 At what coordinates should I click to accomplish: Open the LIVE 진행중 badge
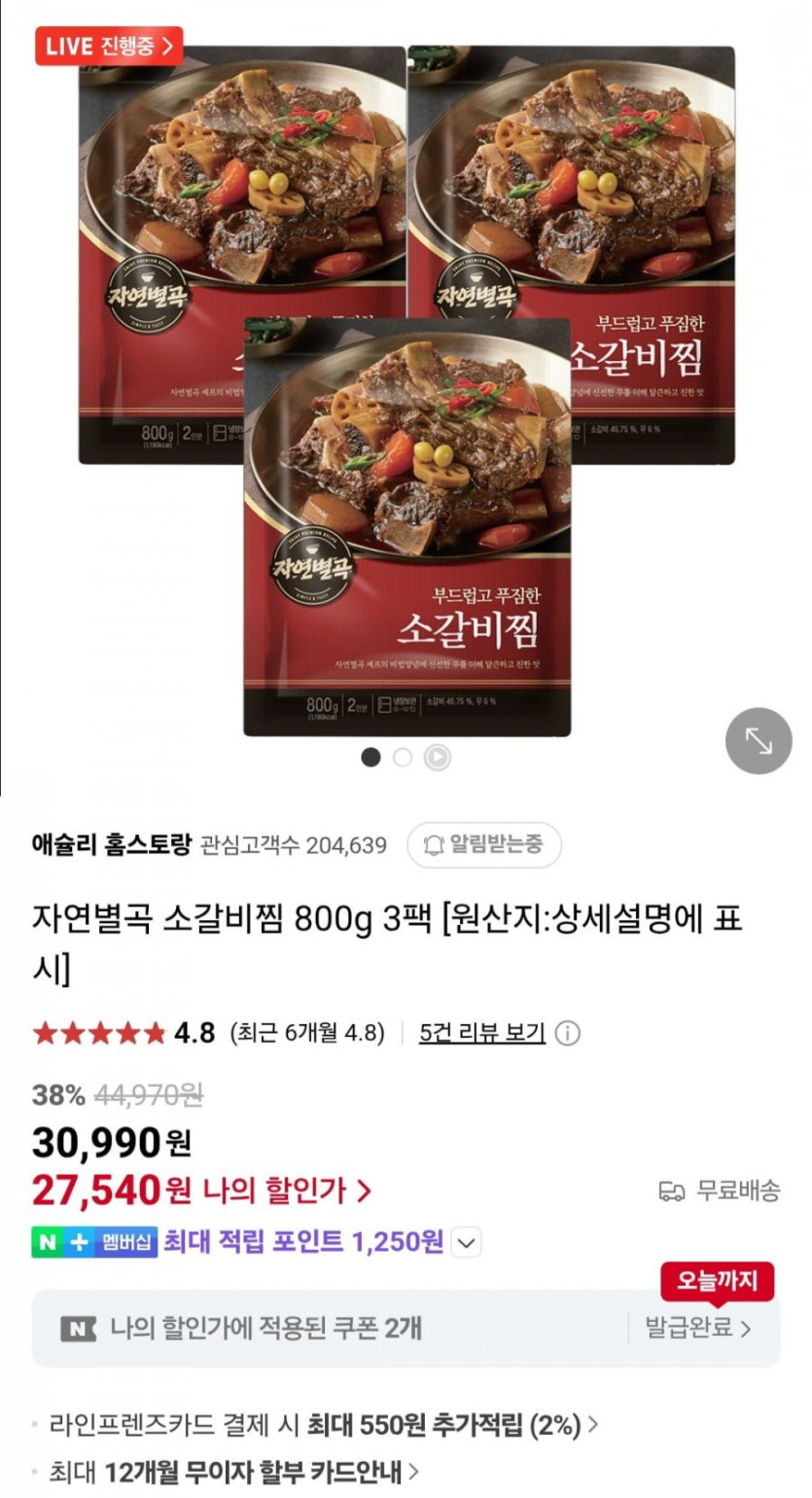point(109,46)
